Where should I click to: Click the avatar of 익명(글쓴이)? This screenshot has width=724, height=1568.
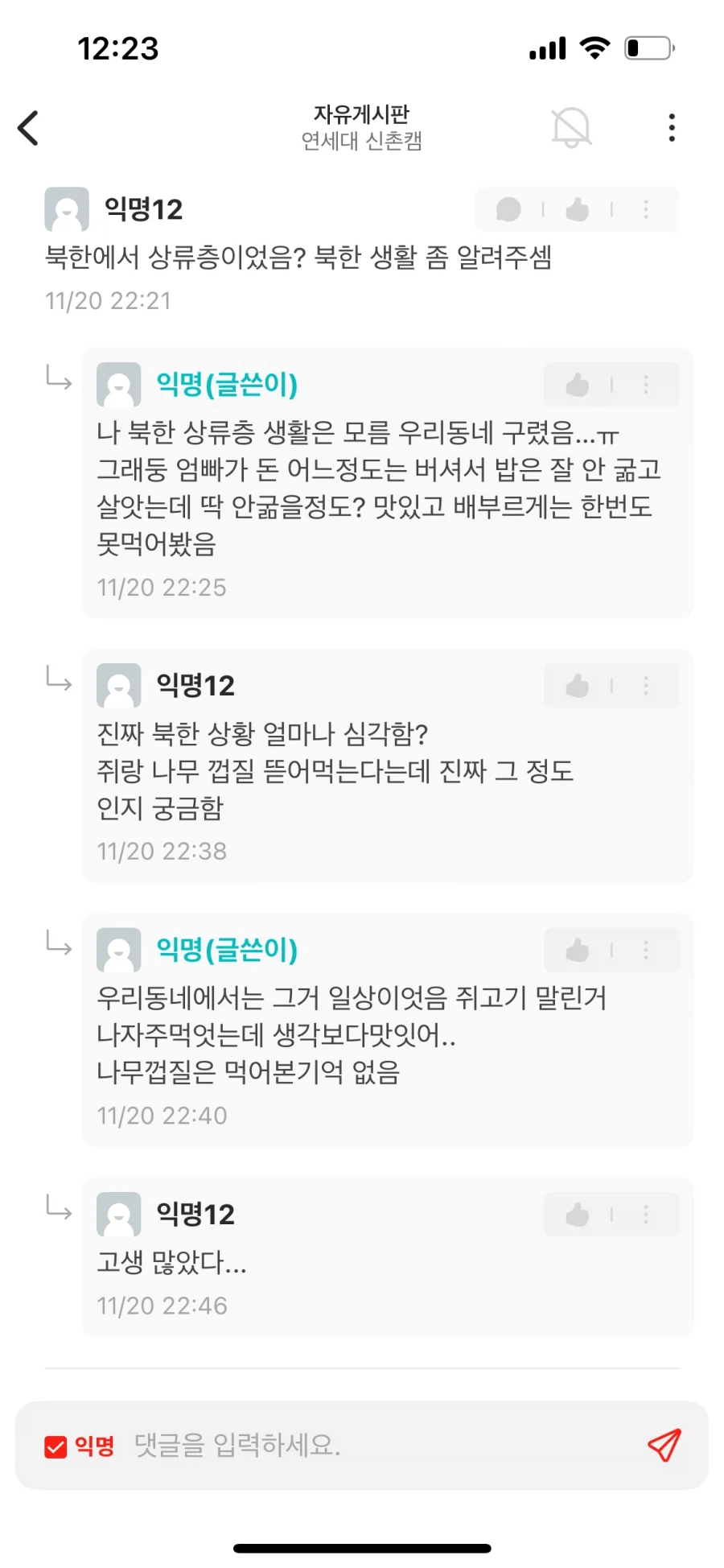point(117,385)
